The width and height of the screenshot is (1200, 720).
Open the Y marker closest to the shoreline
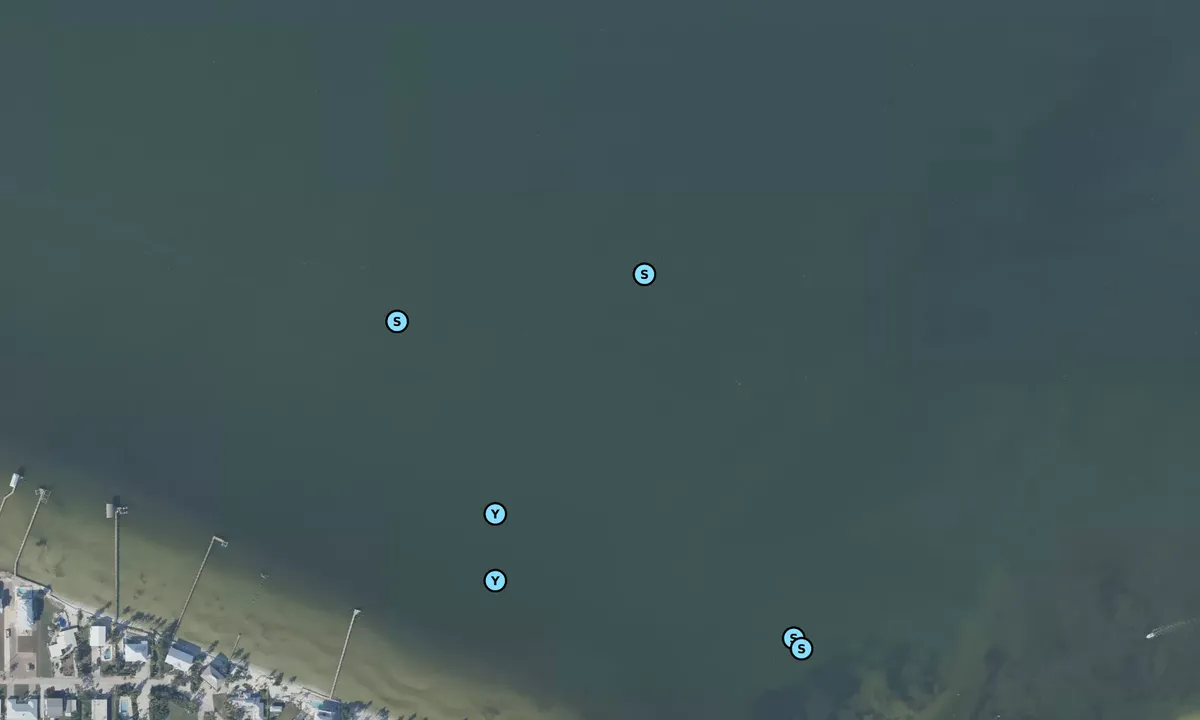[495, 581]
